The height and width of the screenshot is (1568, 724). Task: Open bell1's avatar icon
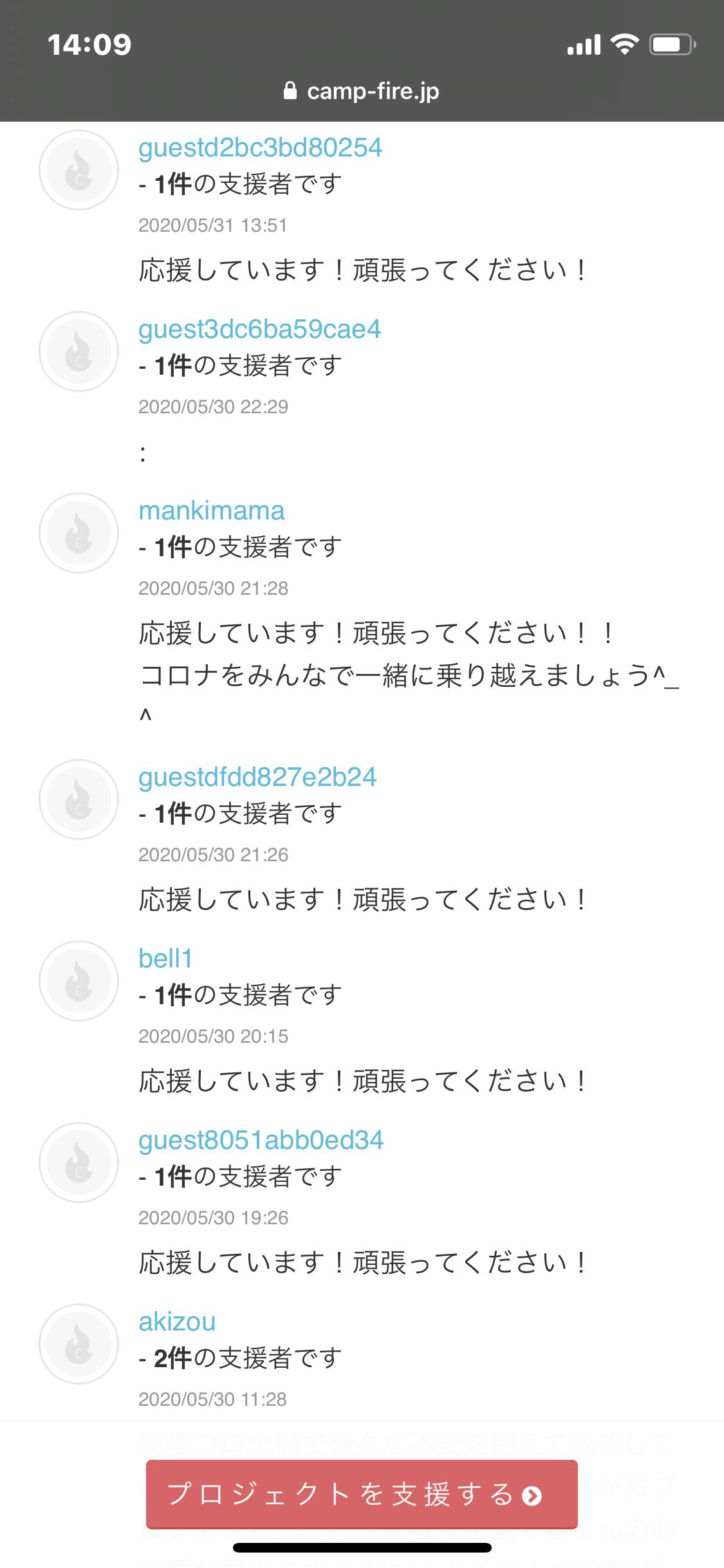(79, 981)
